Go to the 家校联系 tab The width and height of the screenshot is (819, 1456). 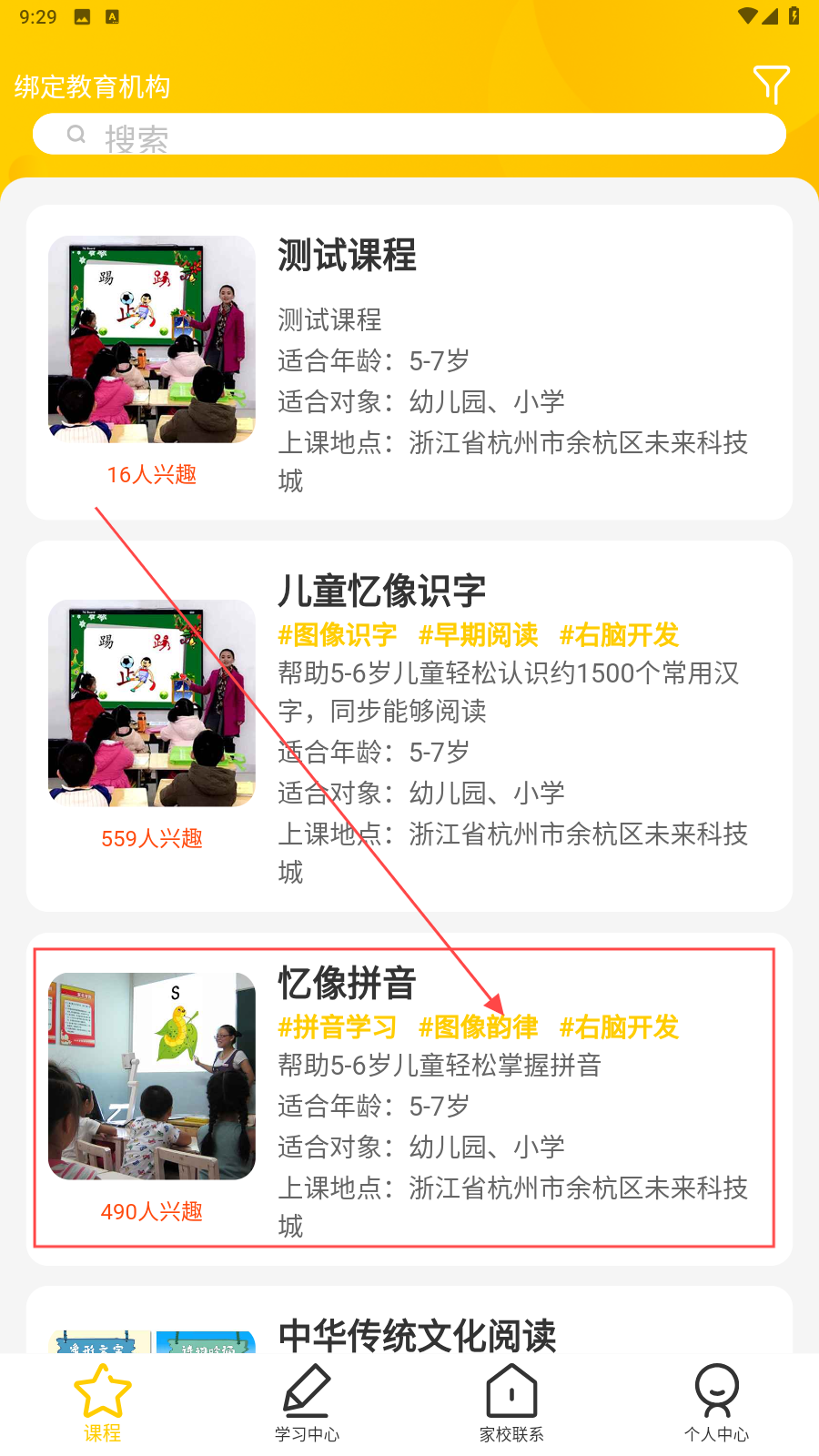pos(511,1403)
